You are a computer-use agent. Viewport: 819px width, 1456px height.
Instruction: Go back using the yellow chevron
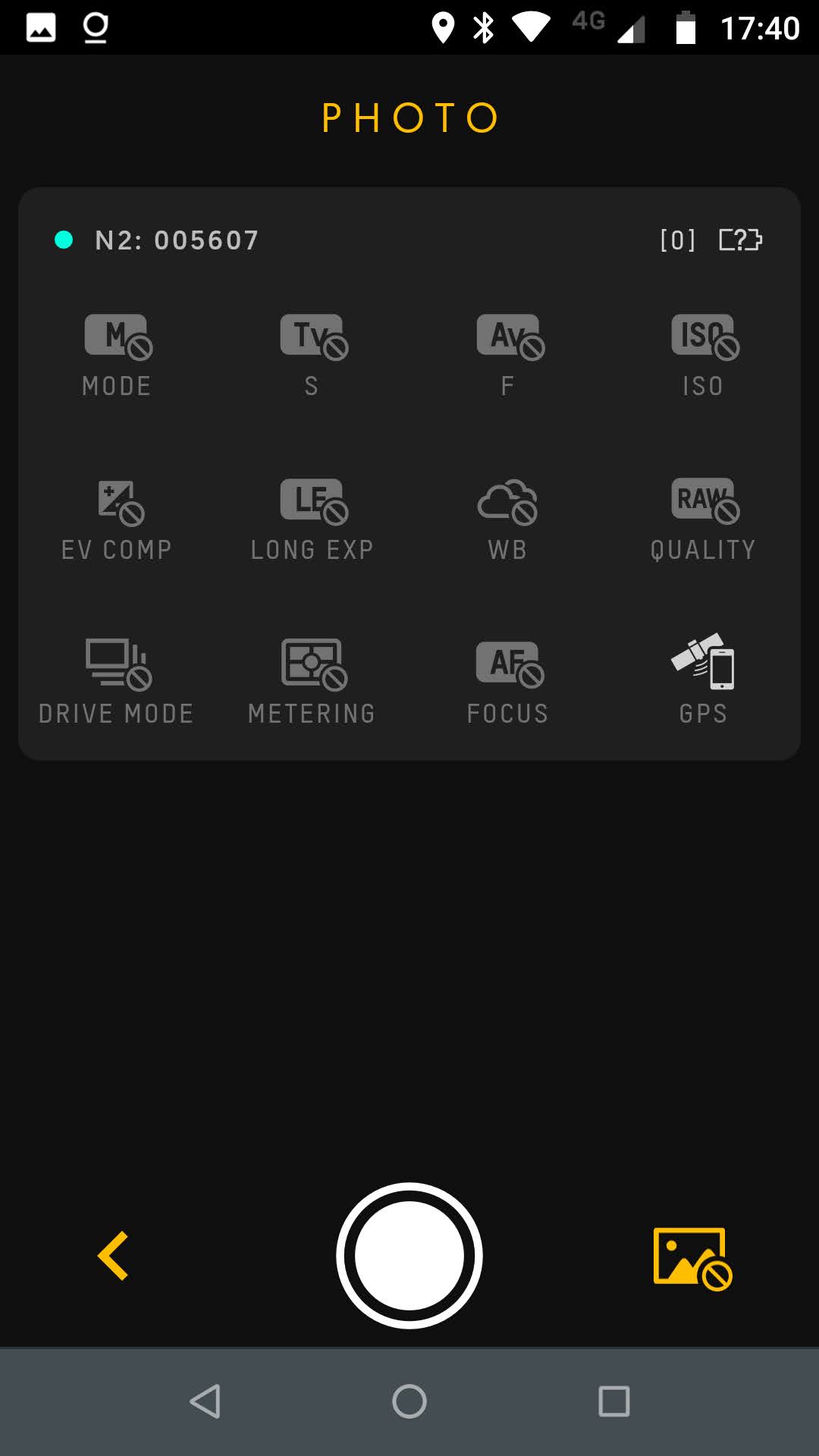point(115,1255)
